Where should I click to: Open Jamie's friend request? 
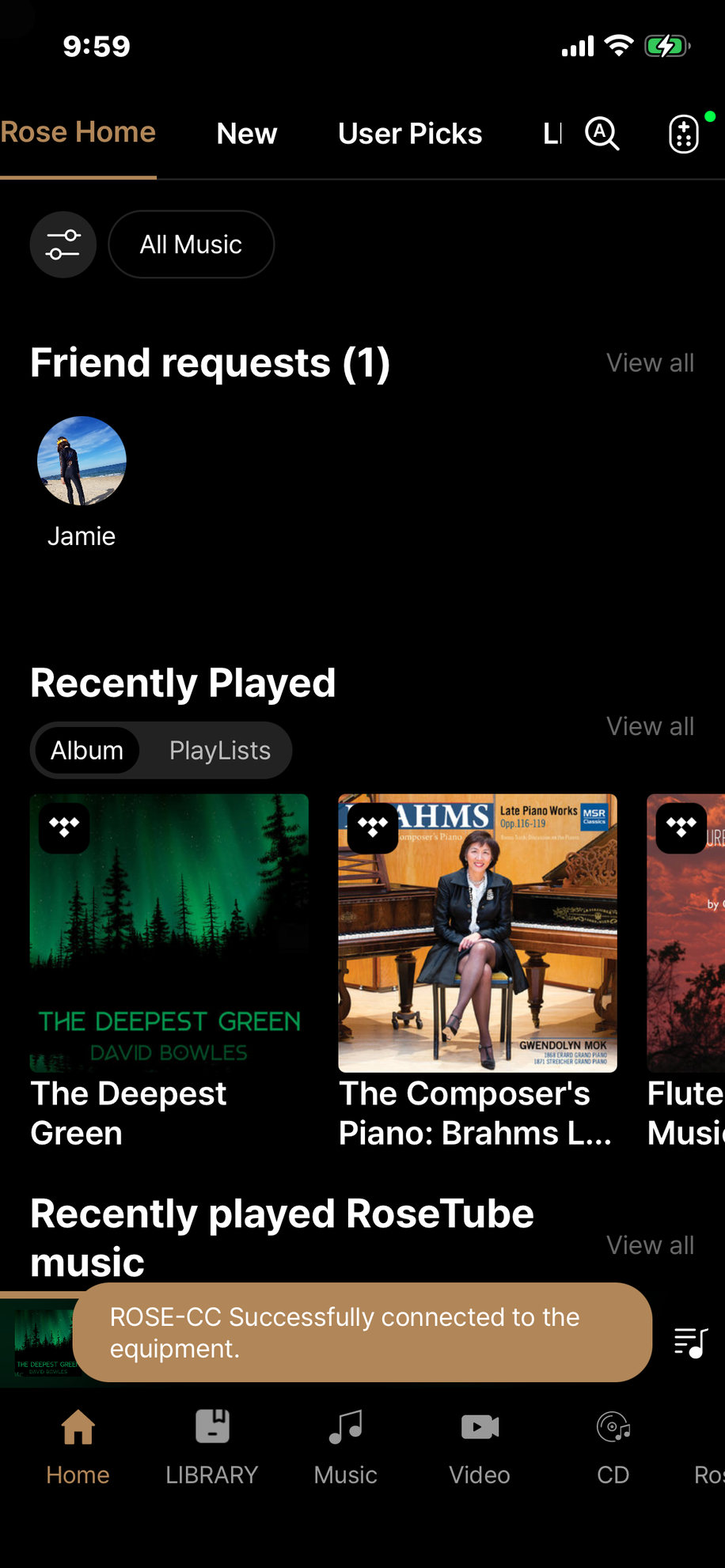(x=82, y=461)
